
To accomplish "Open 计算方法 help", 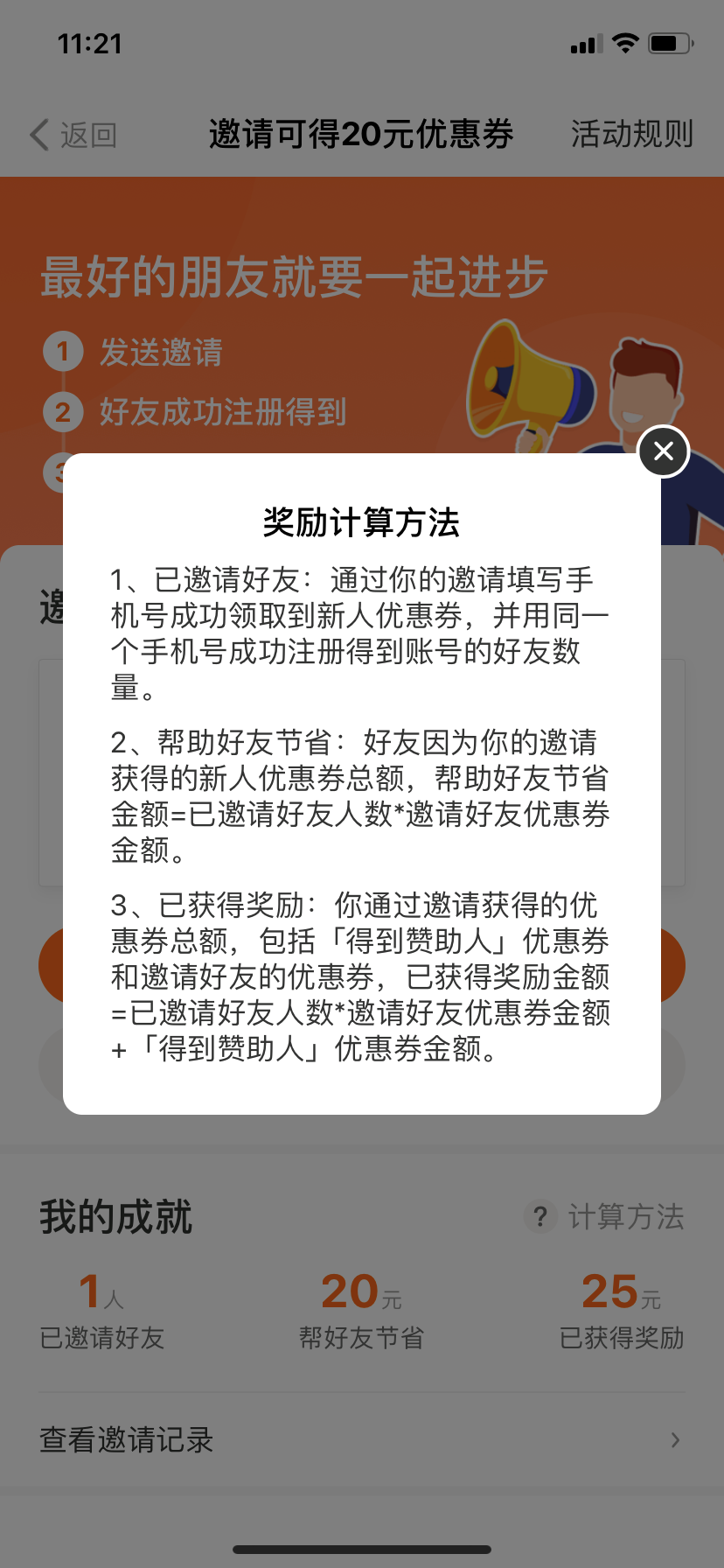I will pos(605,1216).
